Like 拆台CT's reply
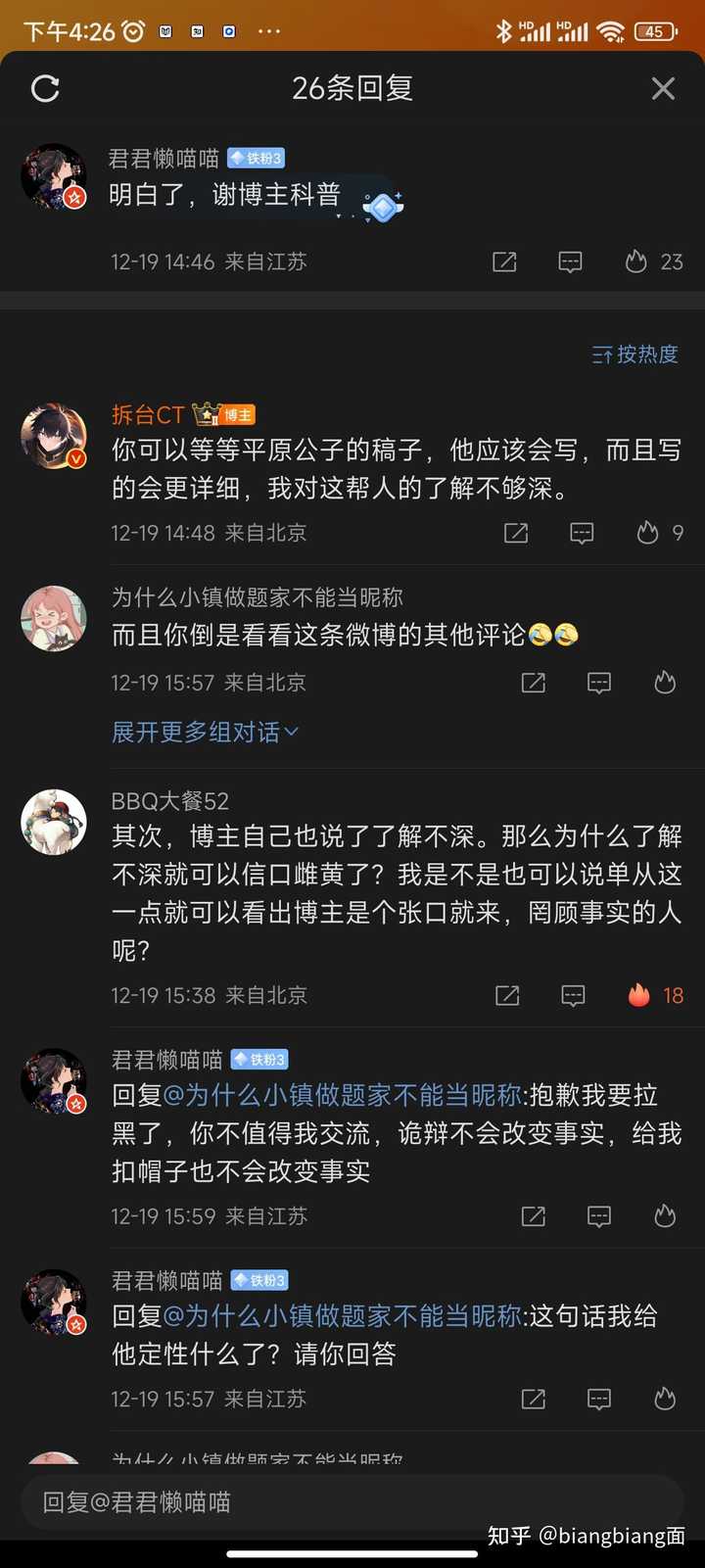705x1568 pixels. point(647,533)
